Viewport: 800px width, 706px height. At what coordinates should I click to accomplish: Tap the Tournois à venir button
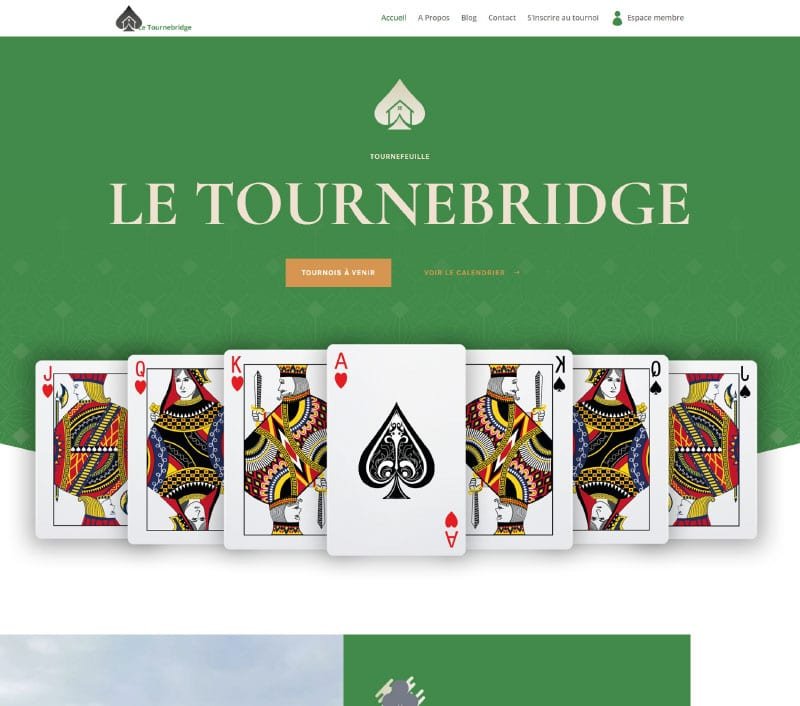(338, 272)
